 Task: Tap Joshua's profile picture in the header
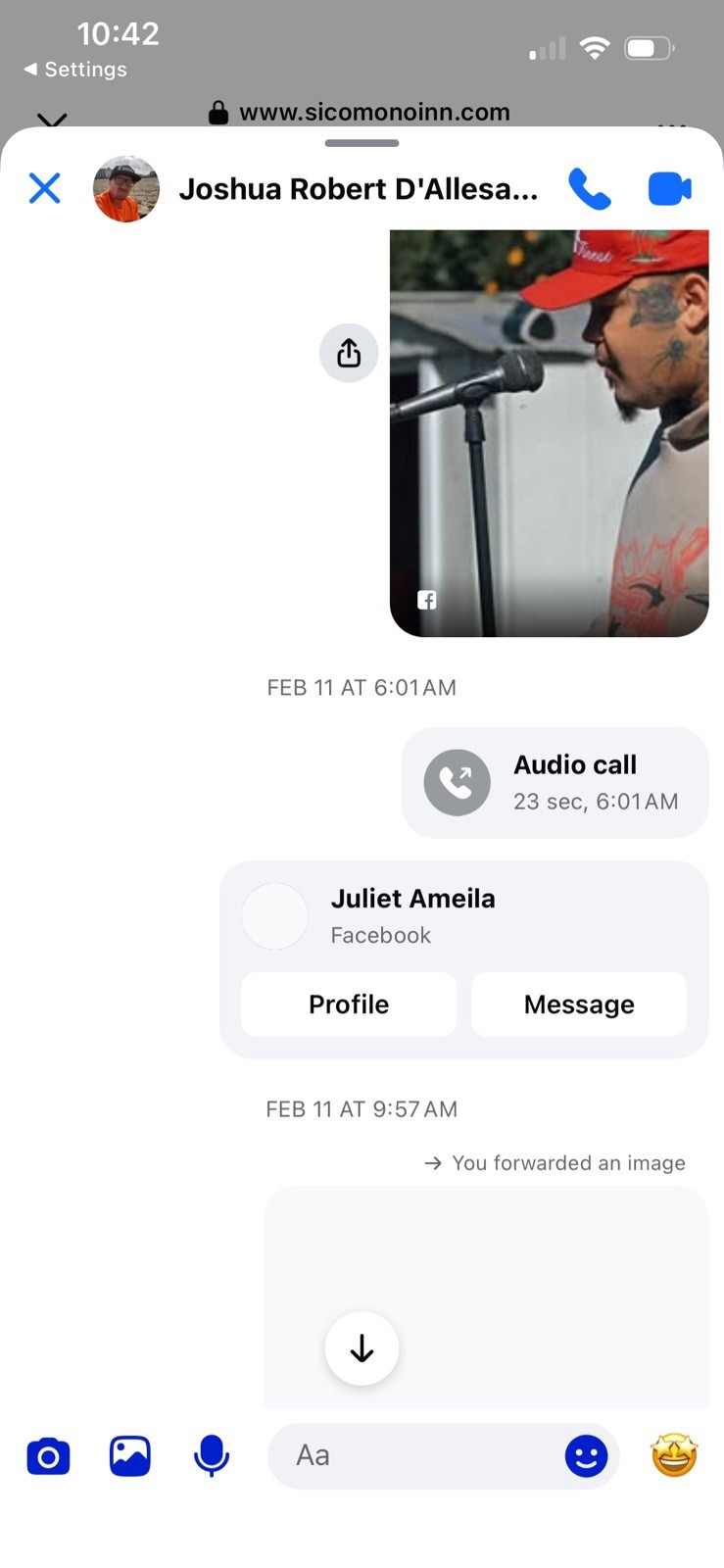coord(126,189)
